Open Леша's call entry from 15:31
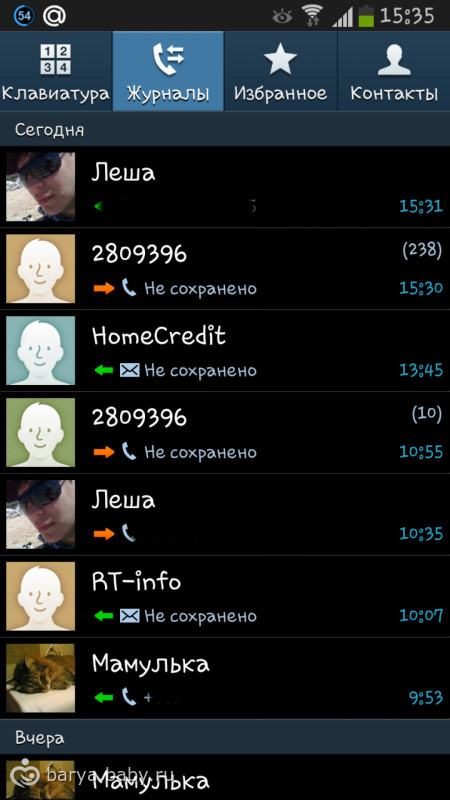 coord(225,187)
